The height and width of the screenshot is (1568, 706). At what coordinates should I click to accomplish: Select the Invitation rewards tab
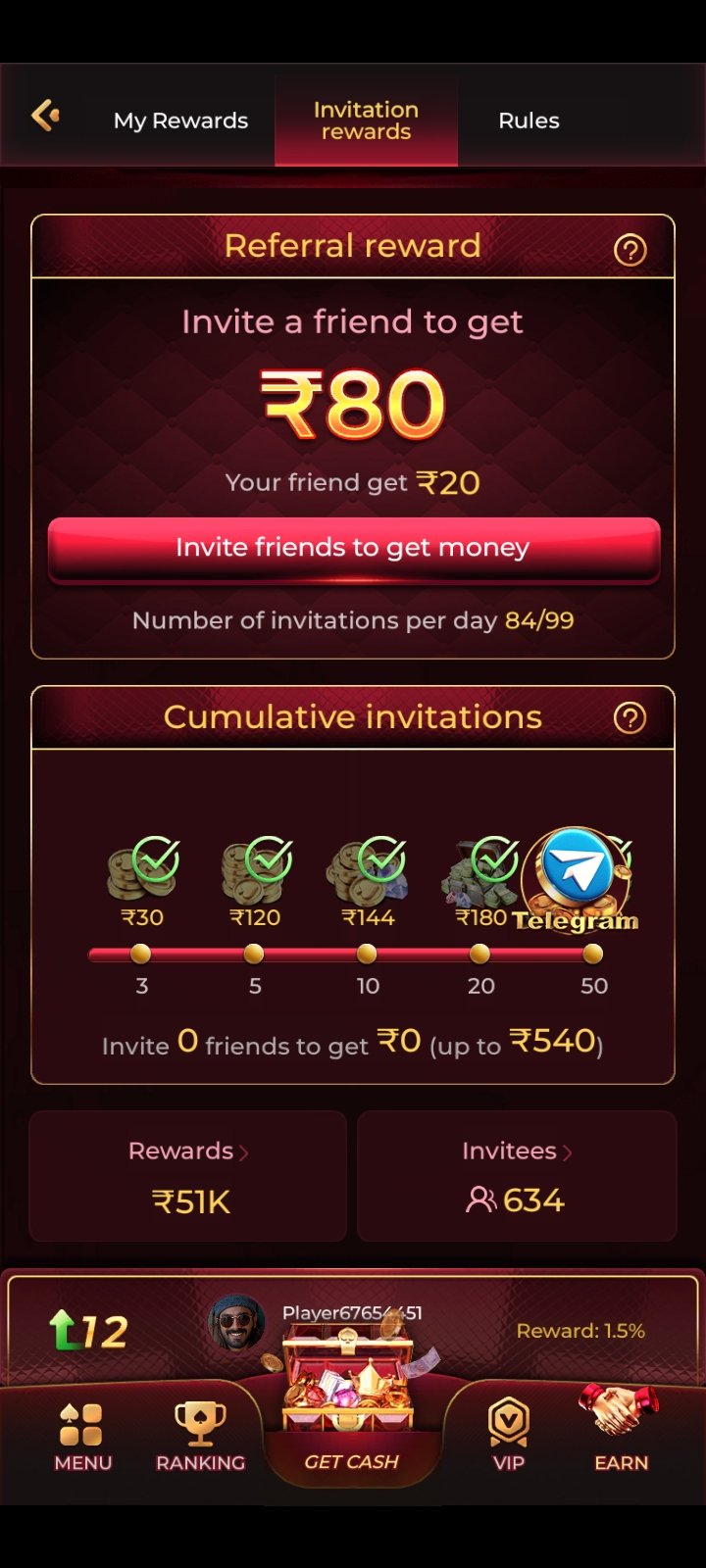coord(366,121)
